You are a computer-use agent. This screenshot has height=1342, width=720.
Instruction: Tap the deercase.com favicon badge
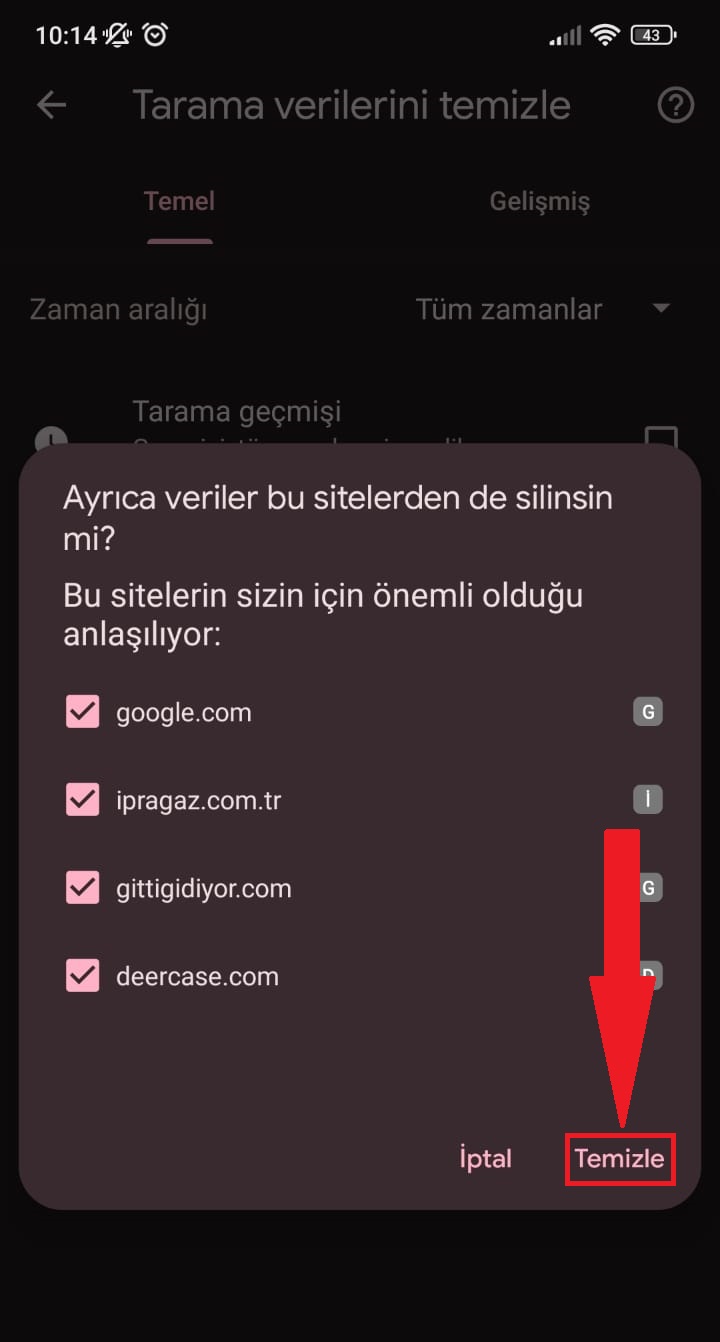click(x=648, y=975)
